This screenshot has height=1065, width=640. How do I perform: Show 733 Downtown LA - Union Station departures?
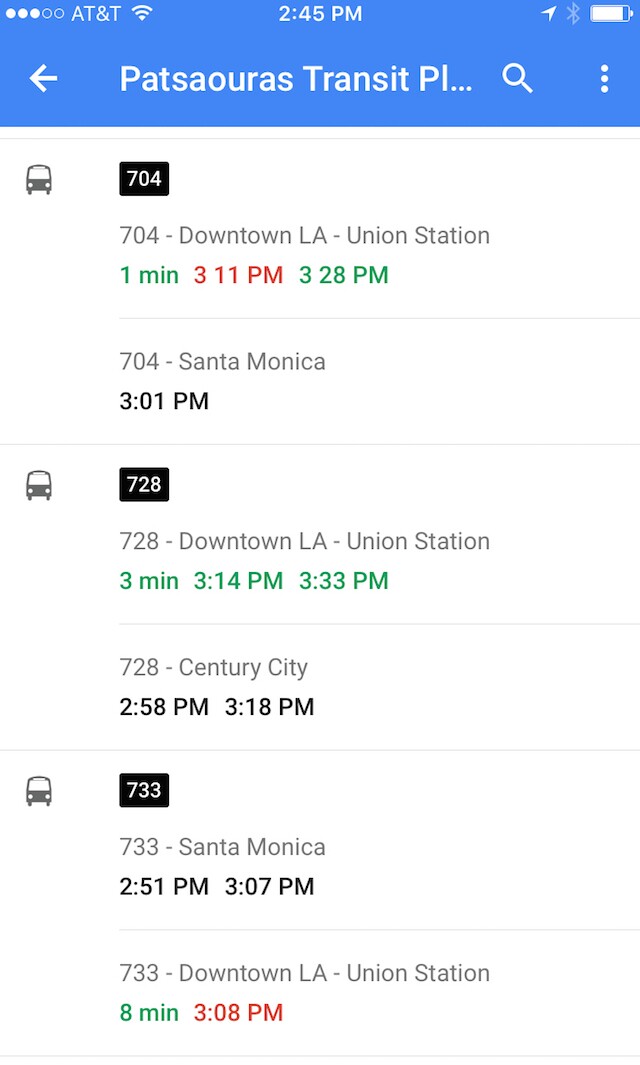point(305,992)
